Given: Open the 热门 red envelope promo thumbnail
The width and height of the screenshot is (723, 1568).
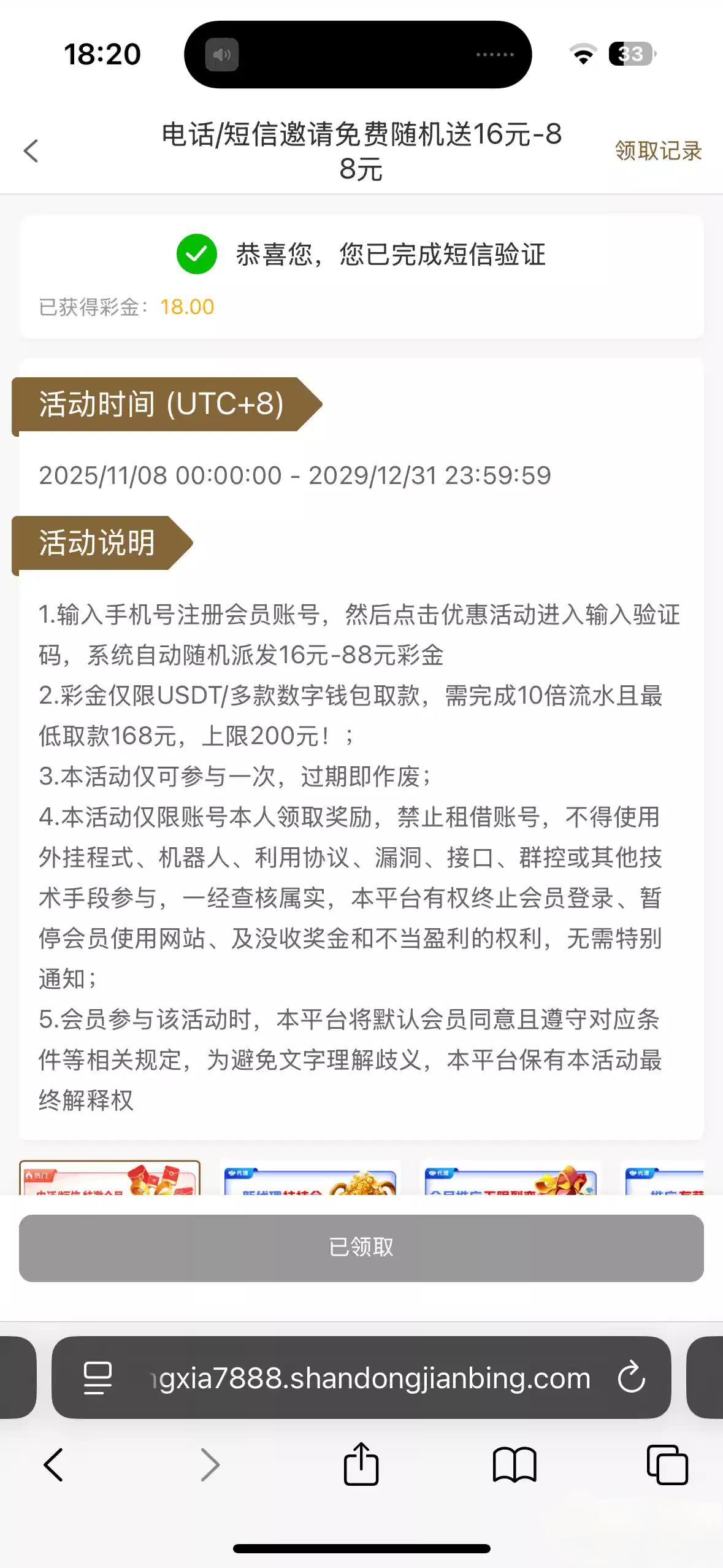Looking at the screenshot, I should pyautogui.click(x=110, y=1178).
